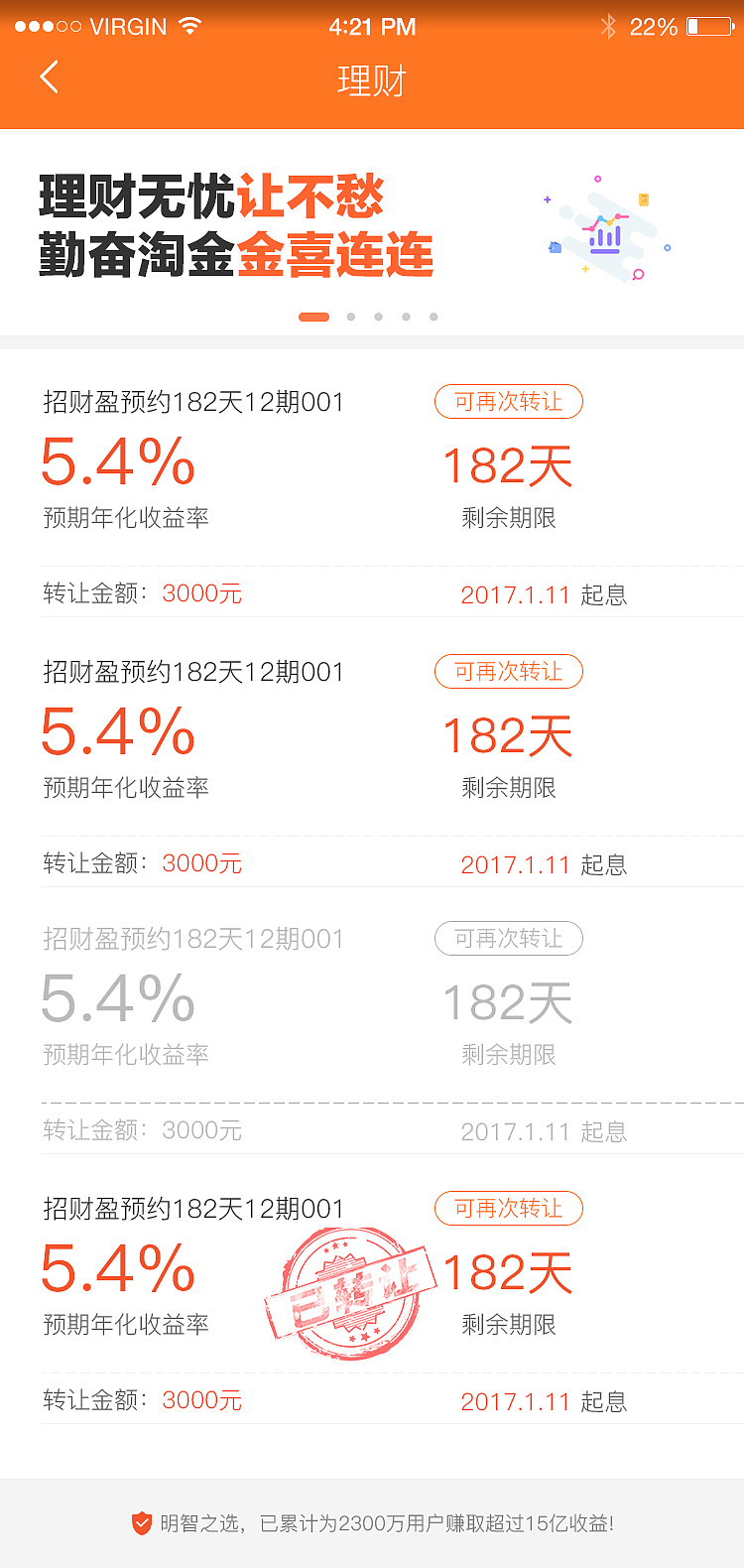Tap the 已转让 stamp on the last product
Screen dimensions: 744x1568
click(349, 1290)
